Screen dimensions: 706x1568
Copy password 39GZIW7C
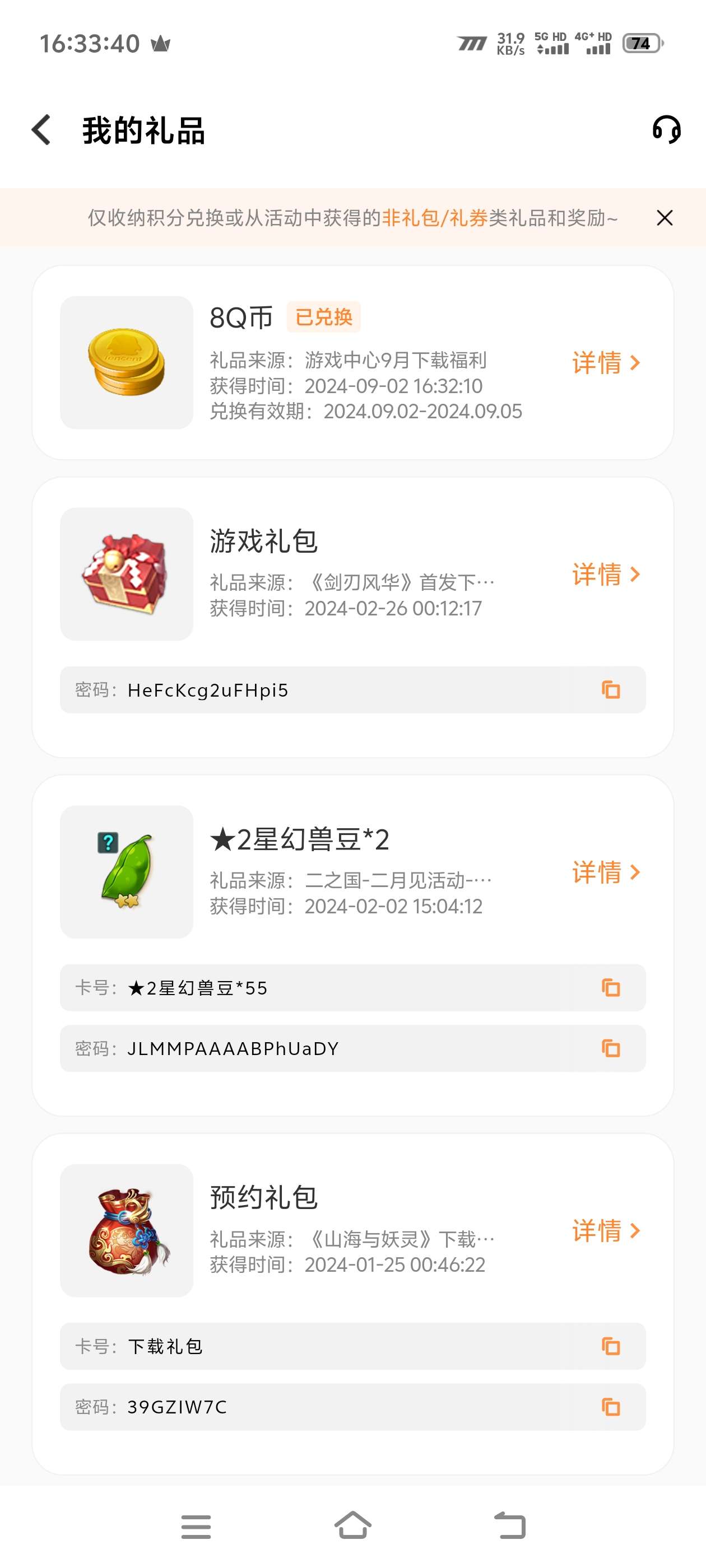tap(610, 1407)
